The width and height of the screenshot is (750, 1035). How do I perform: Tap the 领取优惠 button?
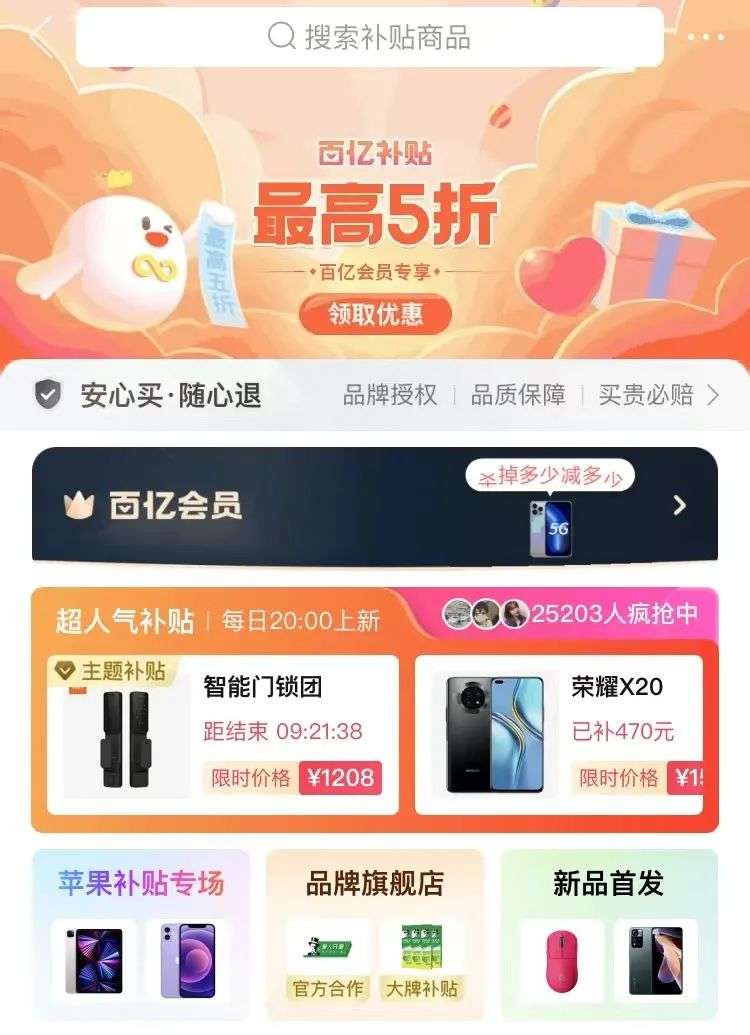[375, 314]
